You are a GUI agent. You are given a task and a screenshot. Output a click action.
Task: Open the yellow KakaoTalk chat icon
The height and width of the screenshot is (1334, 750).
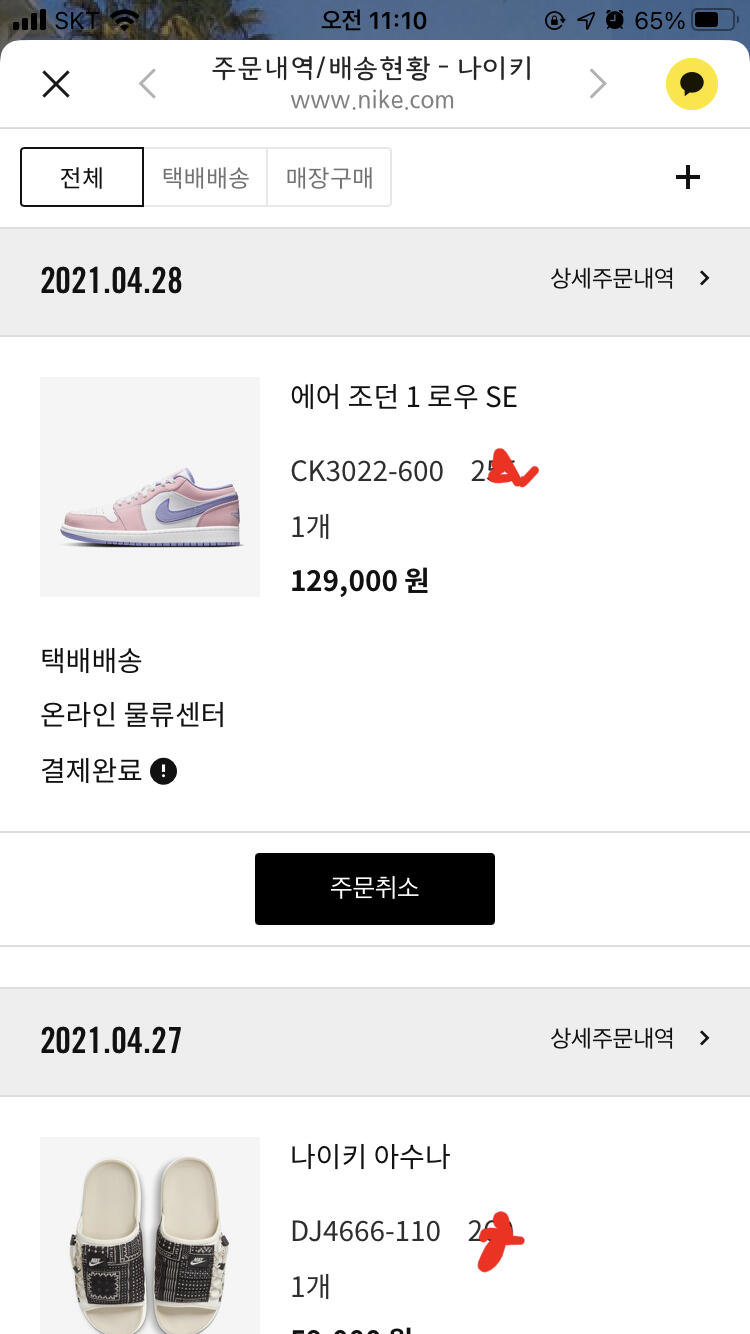[x=692, y=84]
